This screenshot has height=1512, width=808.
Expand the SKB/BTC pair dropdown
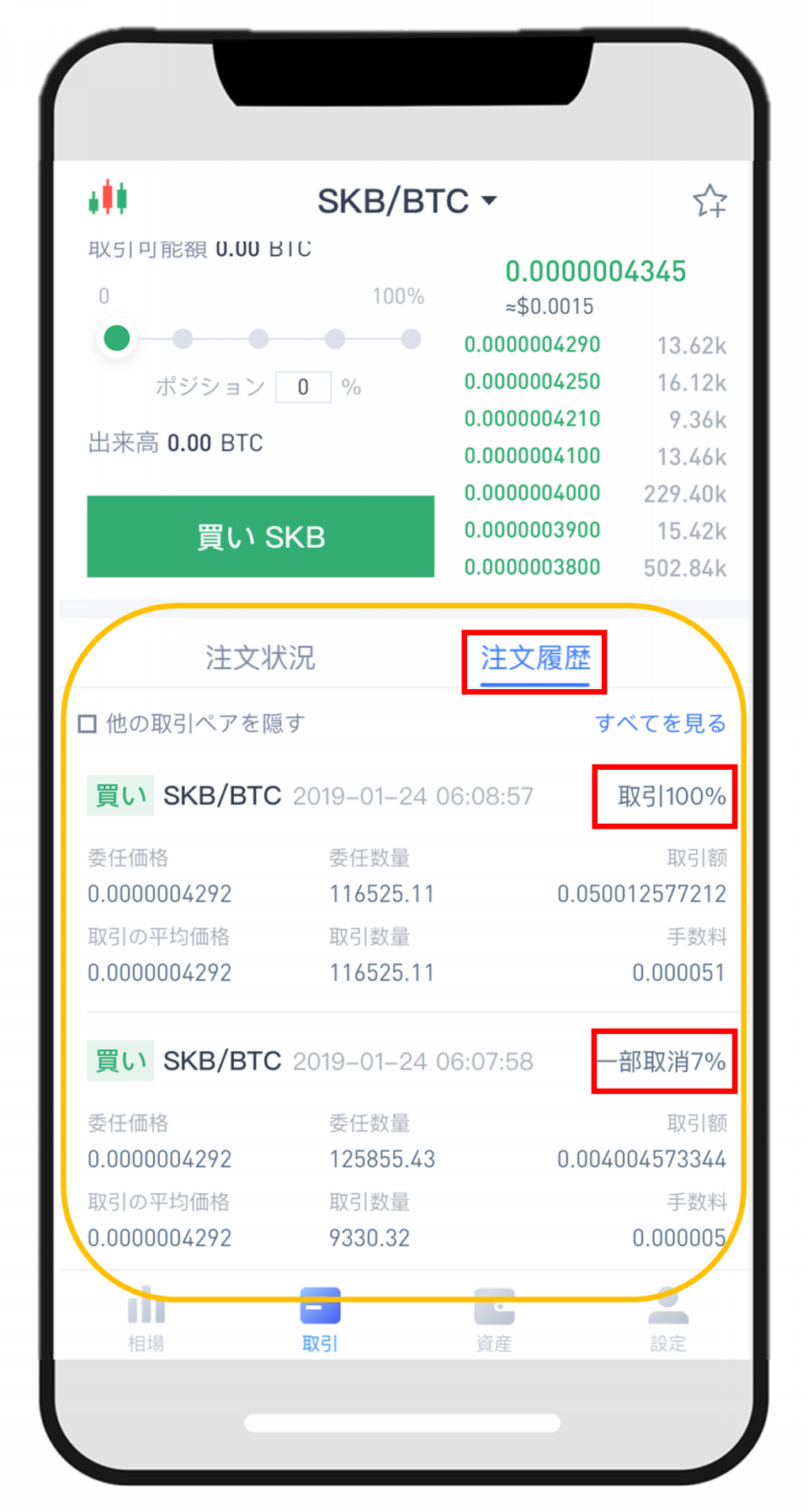point(407,201)
